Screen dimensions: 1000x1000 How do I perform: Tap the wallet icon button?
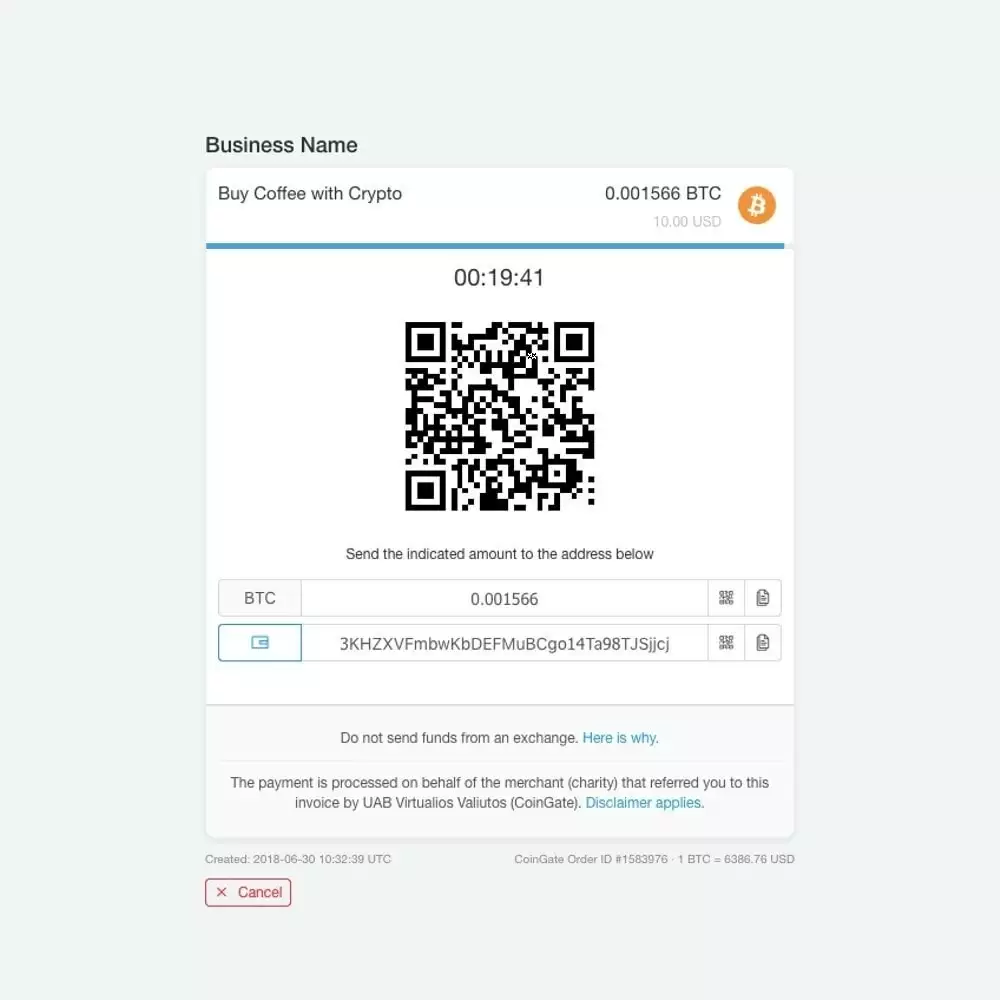pyautogui.click(x=260, y=643)
